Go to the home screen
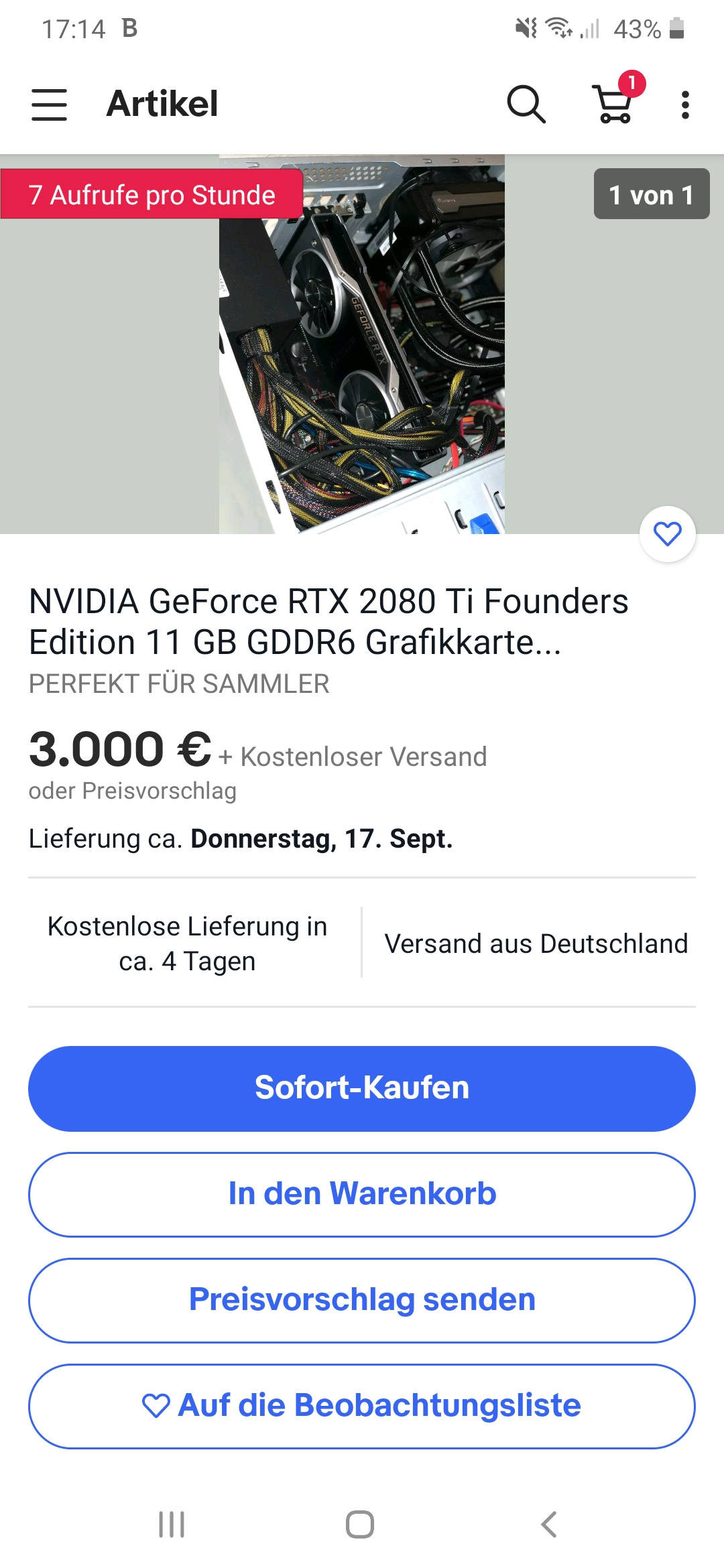Viewport: 724px width, 1568px height. (x=360, y=1524)
